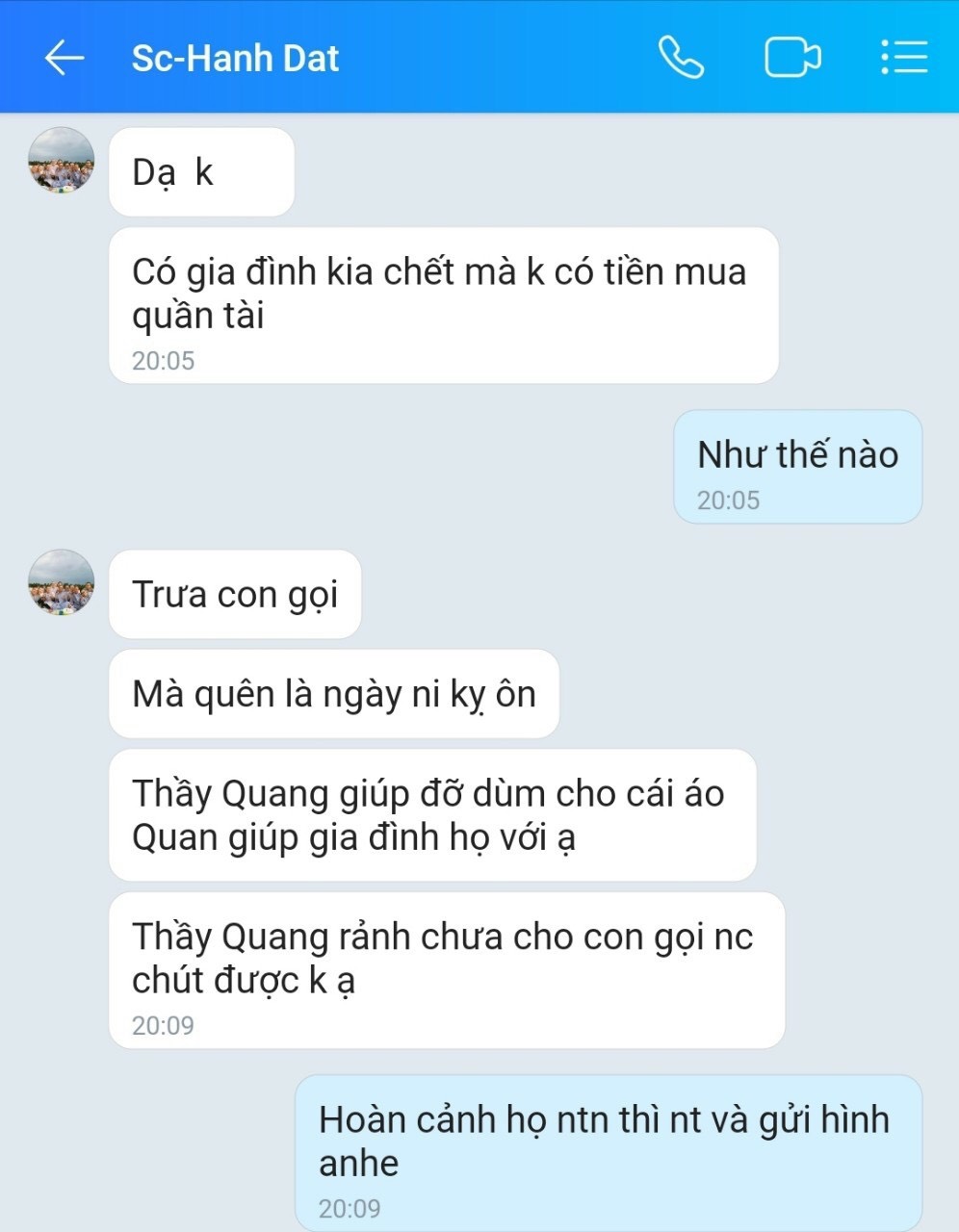Start a voice call with Sc-Hanh Dat
Screen dimensions: 959x1232
click(681, 58)
